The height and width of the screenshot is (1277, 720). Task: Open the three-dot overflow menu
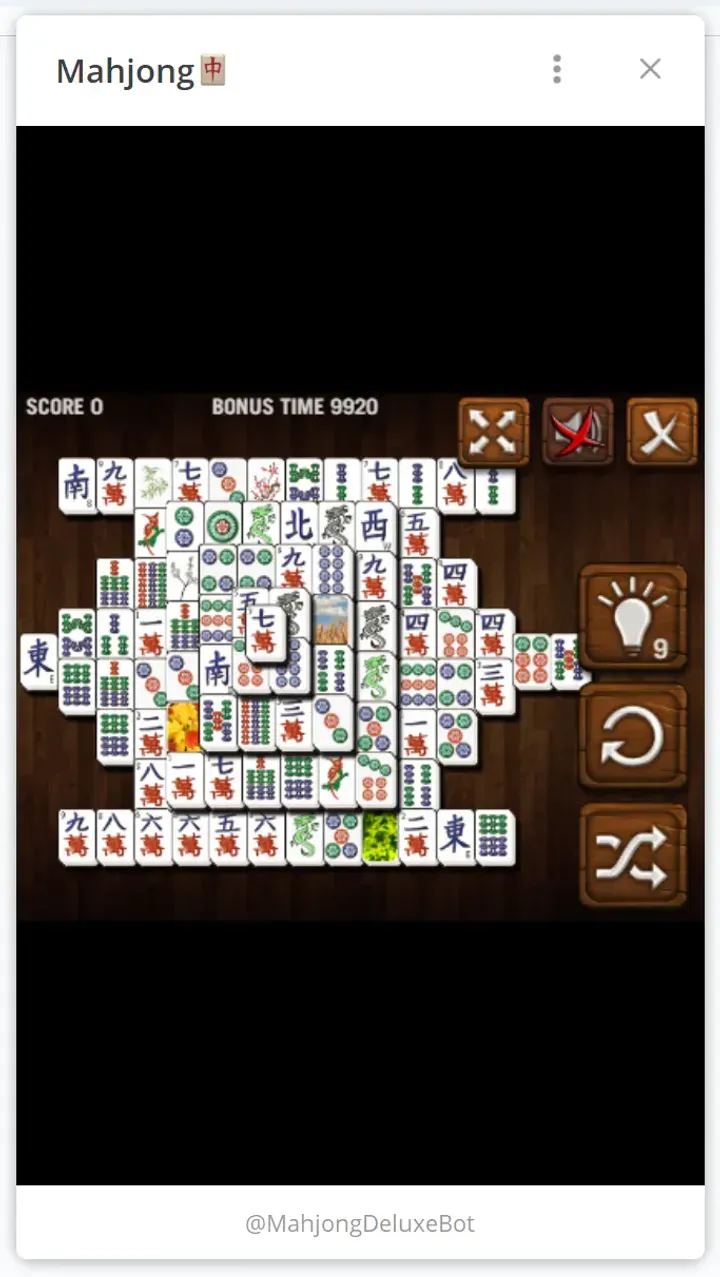[557, 69]
